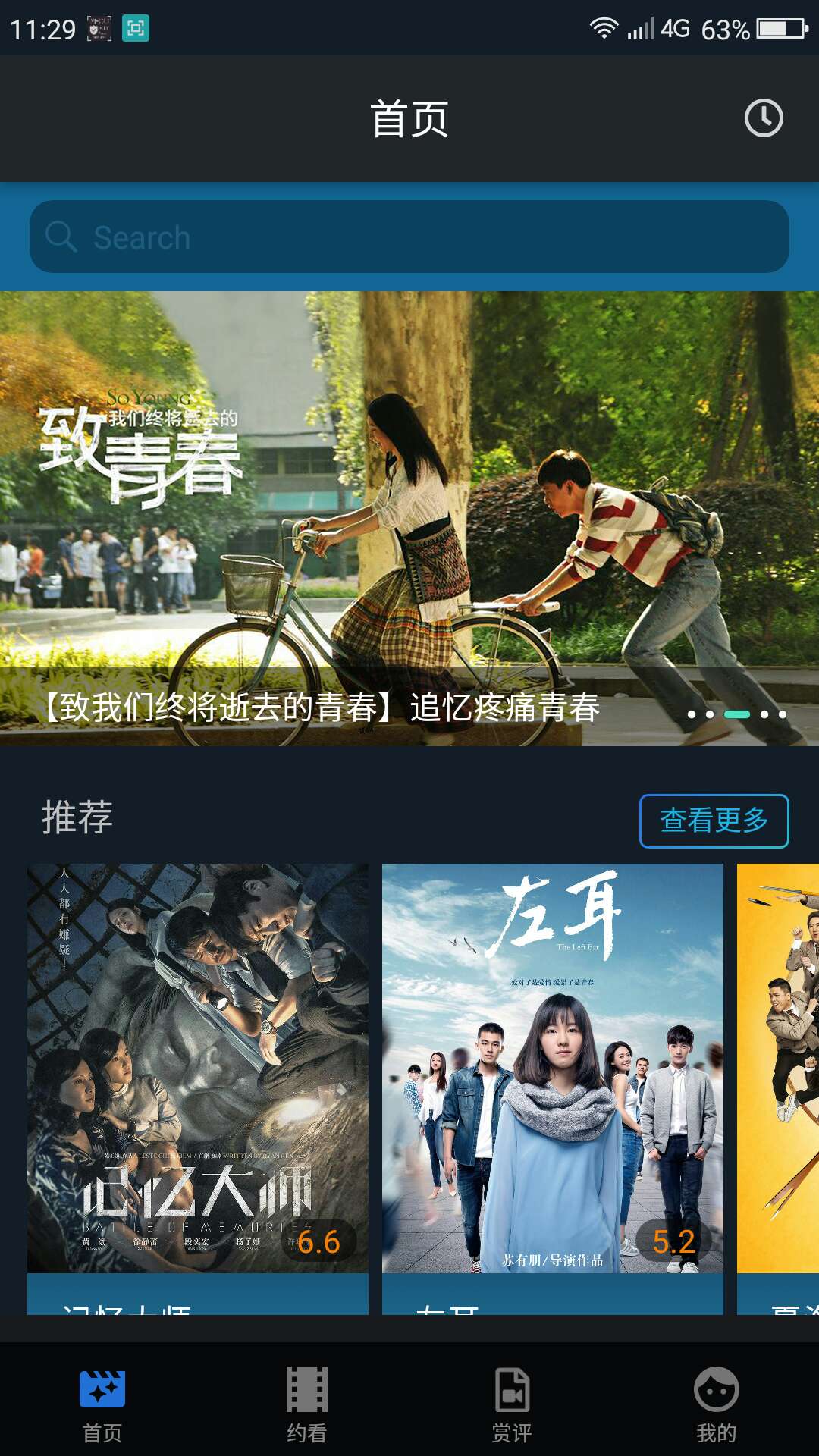Screen dimensions: 819x1456
Task: Switch to the 约看 tab
Action: pyautogui.click(x=307, y=1404)
